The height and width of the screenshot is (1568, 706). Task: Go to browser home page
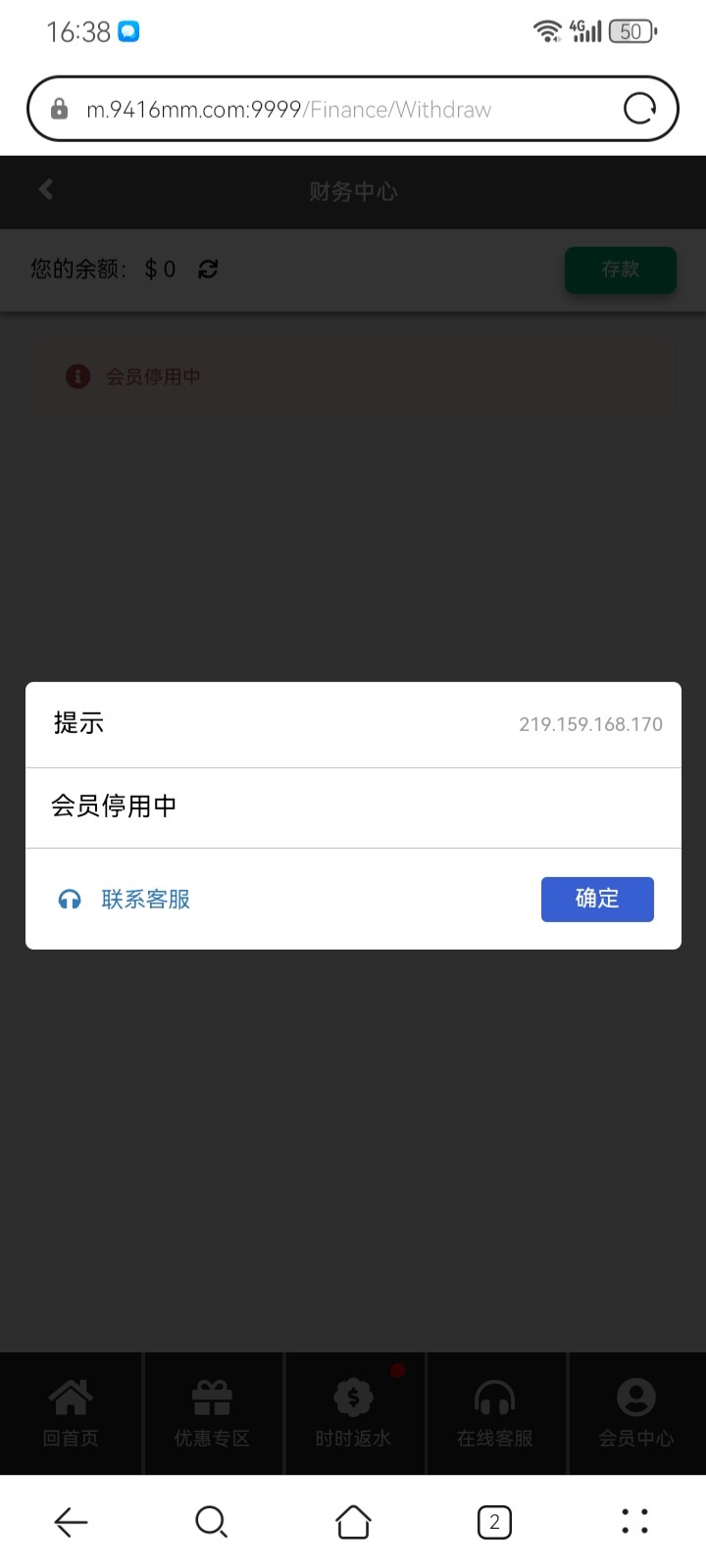pos(353,1522)
